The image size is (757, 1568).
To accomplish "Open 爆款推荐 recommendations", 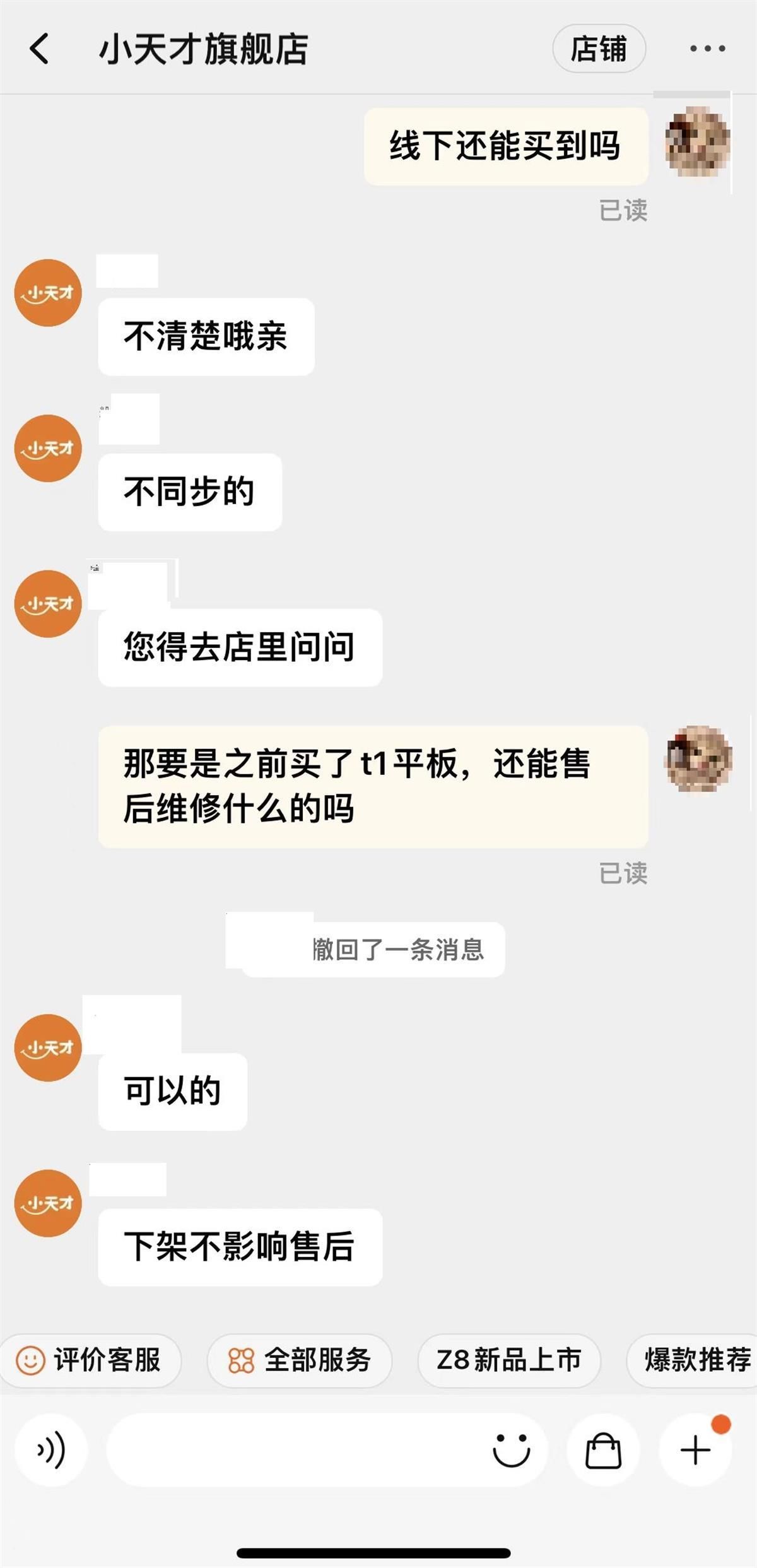I will click(694, 1360).
